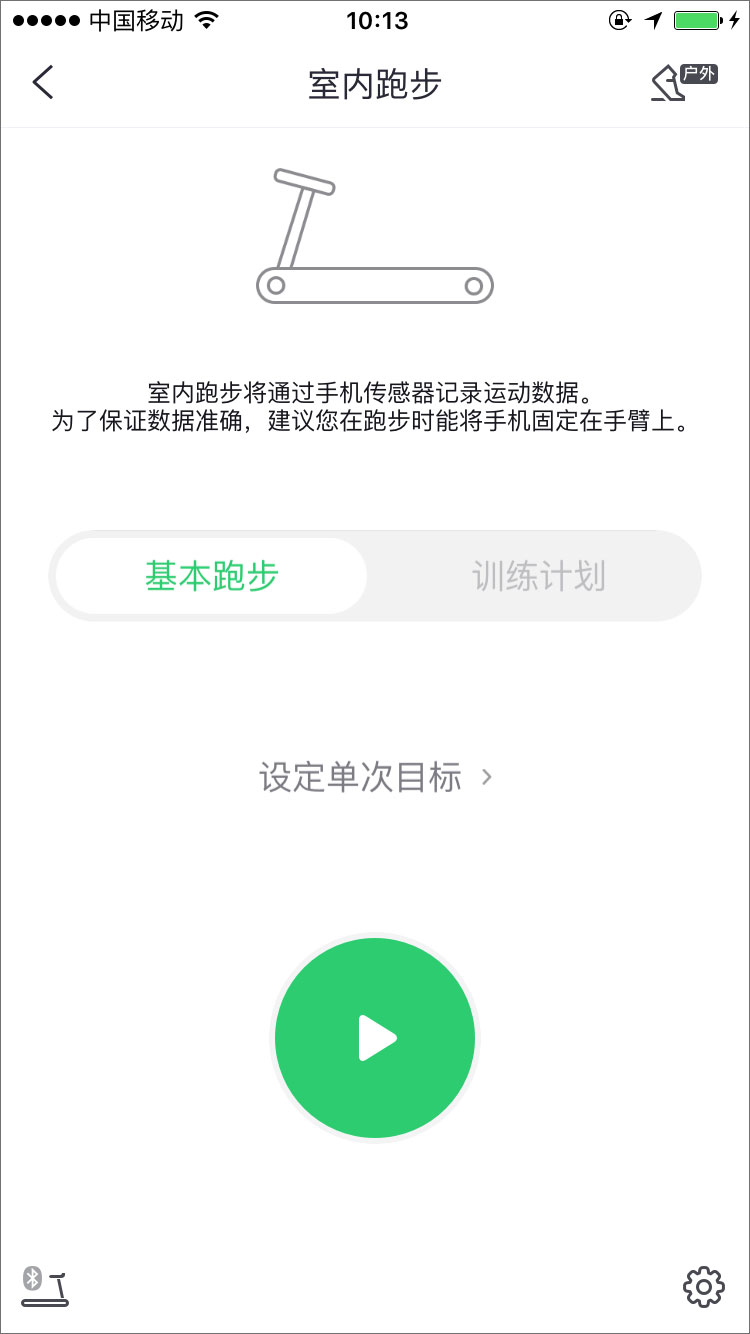Select the 基本跑步 tab
The height and width of the screenshot is (1334, 750).
[210, 576]
